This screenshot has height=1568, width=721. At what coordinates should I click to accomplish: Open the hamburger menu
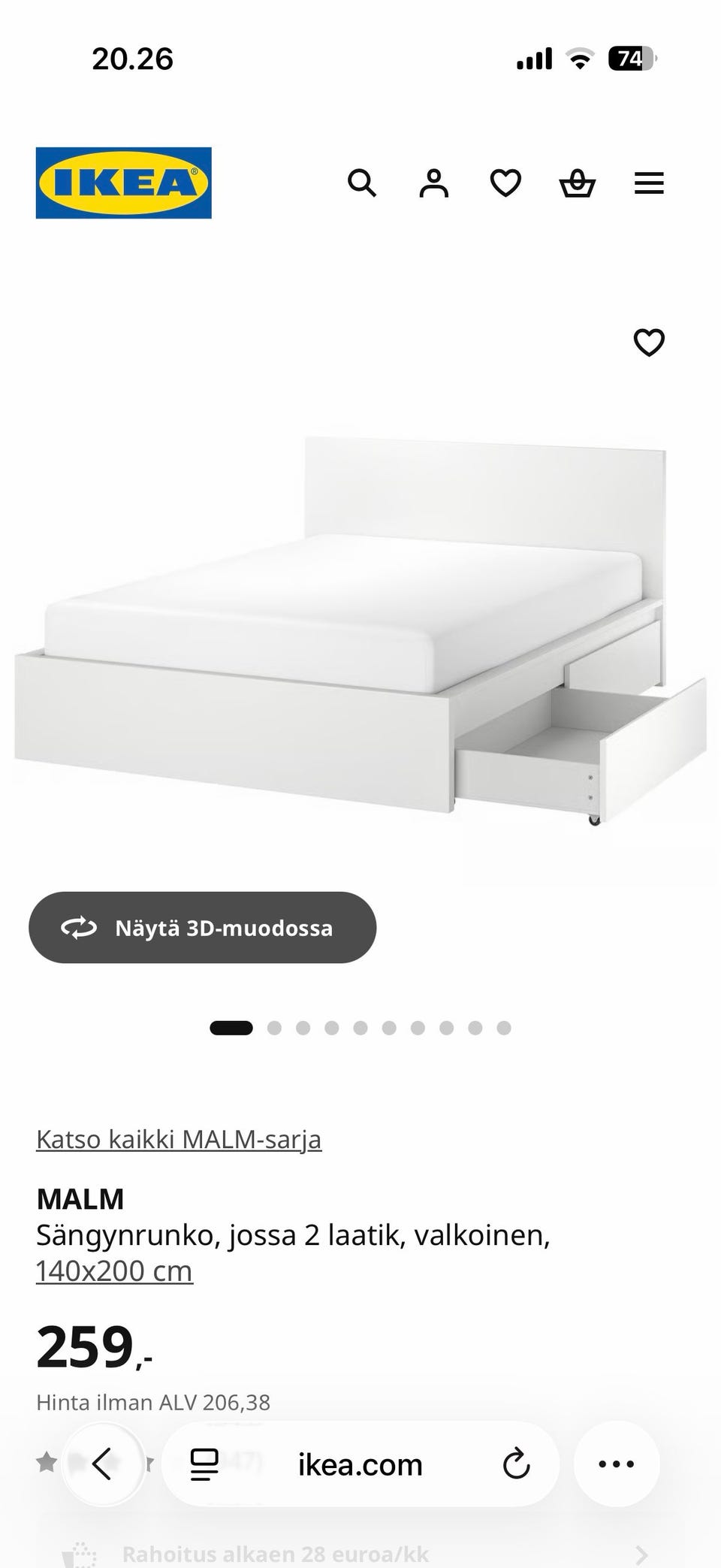[649, 183]
